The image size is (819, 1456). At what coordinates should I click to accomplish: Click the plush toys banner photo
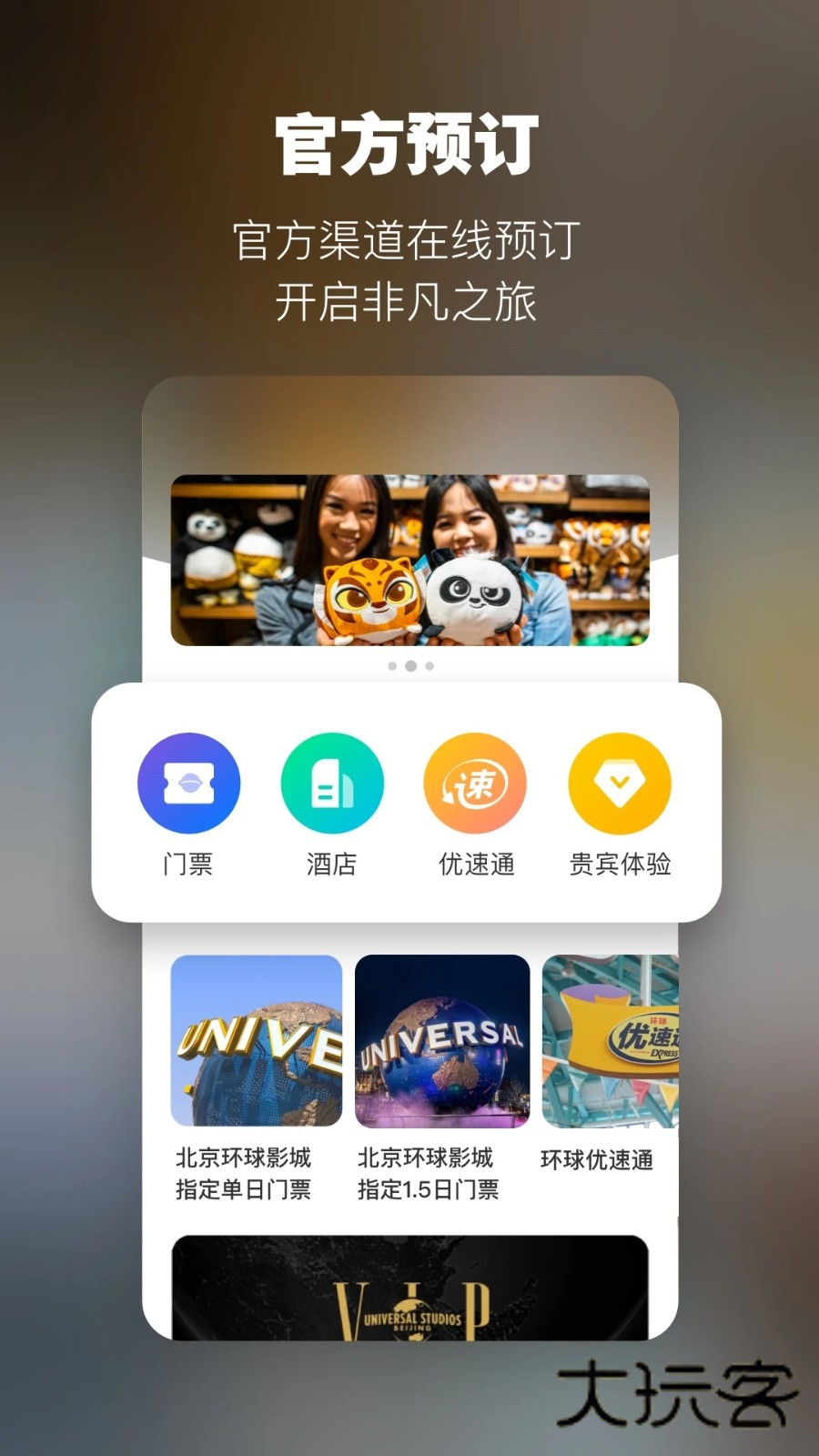tap(409, 560)
